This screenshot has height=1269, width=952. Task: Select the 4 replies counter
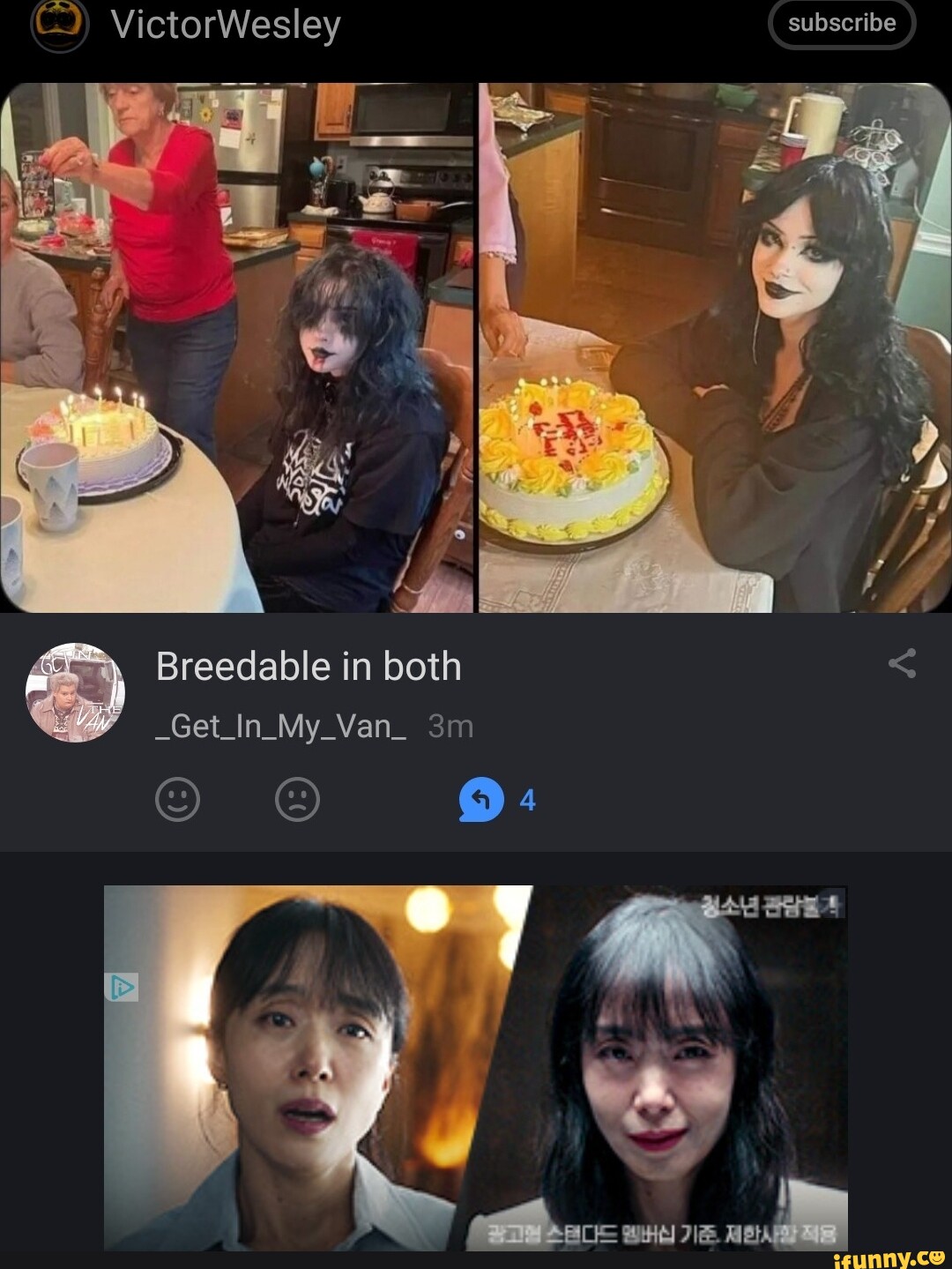coord(528,800)
